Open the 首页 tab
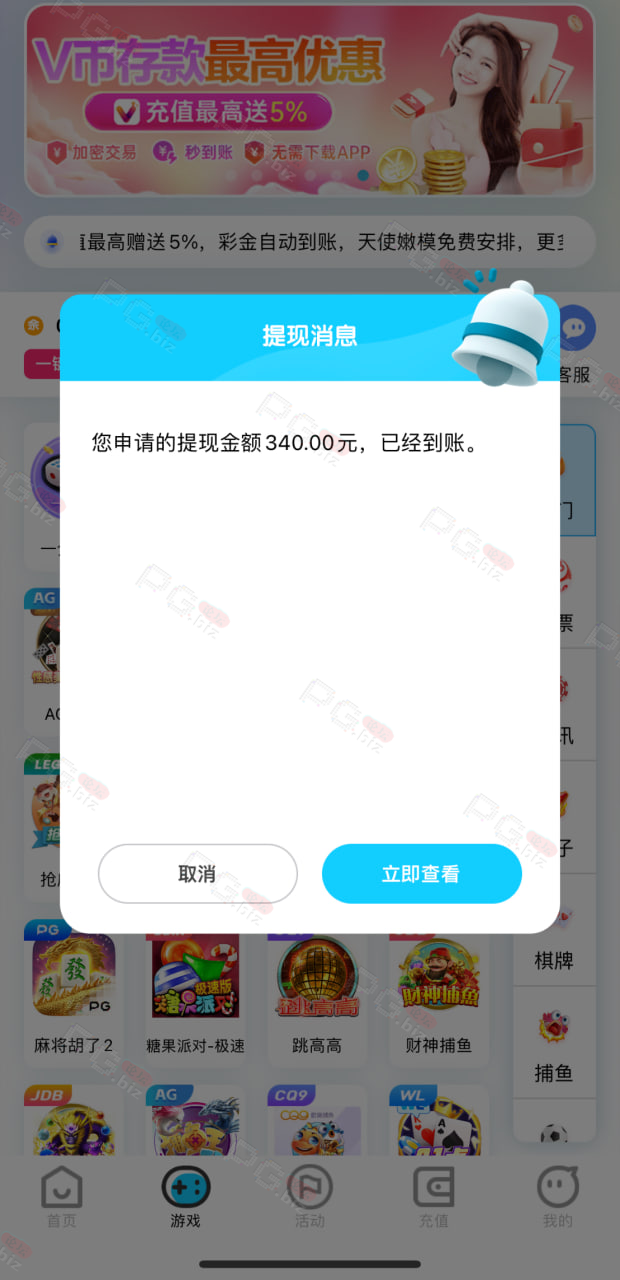The width and height of the screenshot is (620, 1280). [61, 1196]
